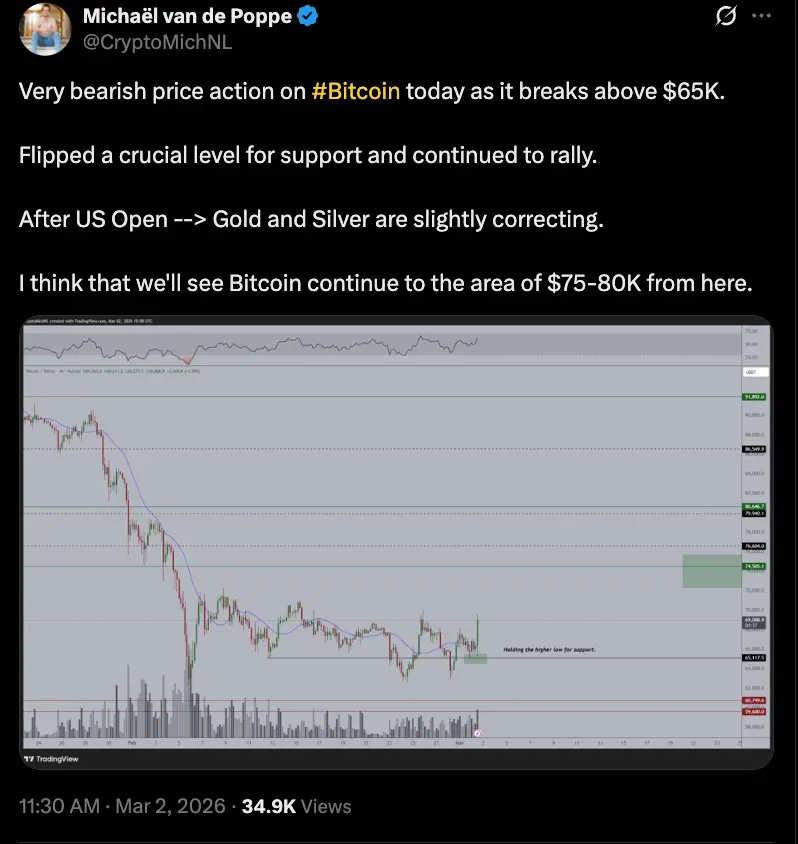Click the green 80,646.7 price tag
798x844 pixels.
(754, 504)
